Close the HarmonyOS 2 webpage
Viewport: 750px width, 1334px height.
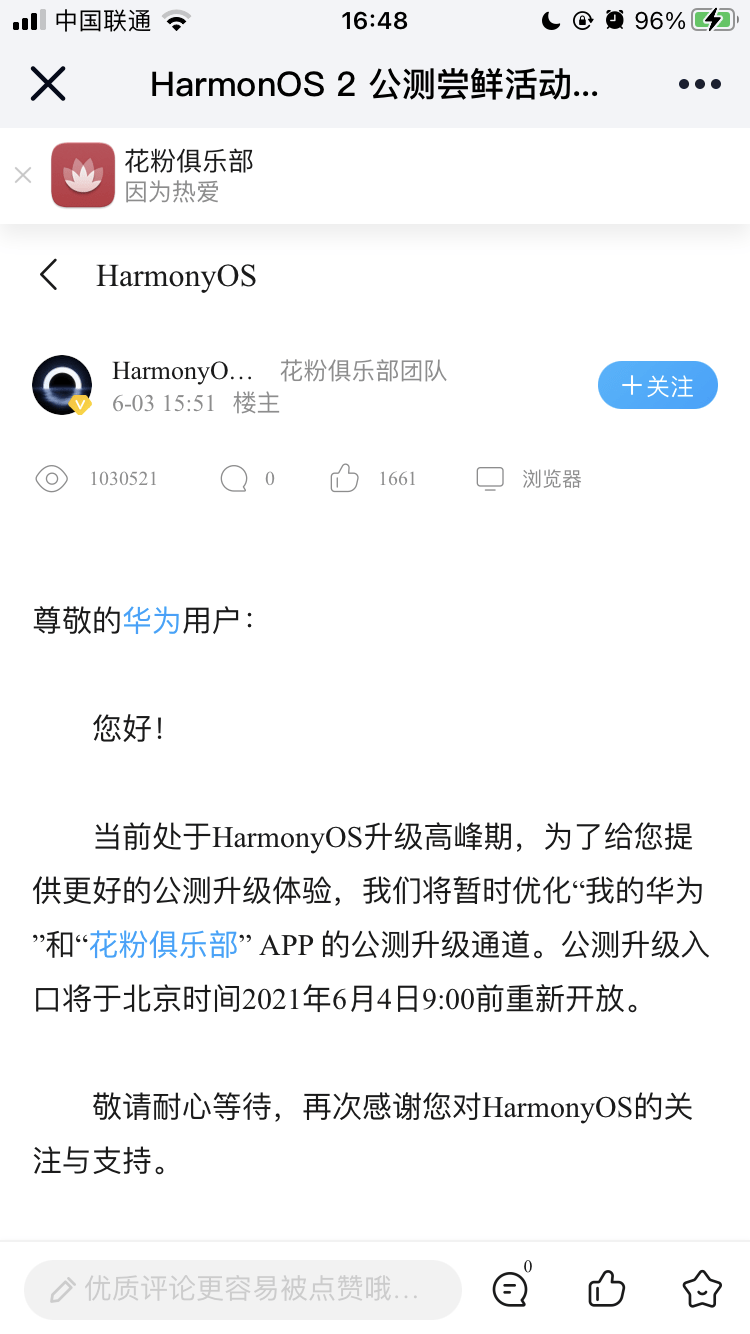(48, 84)
